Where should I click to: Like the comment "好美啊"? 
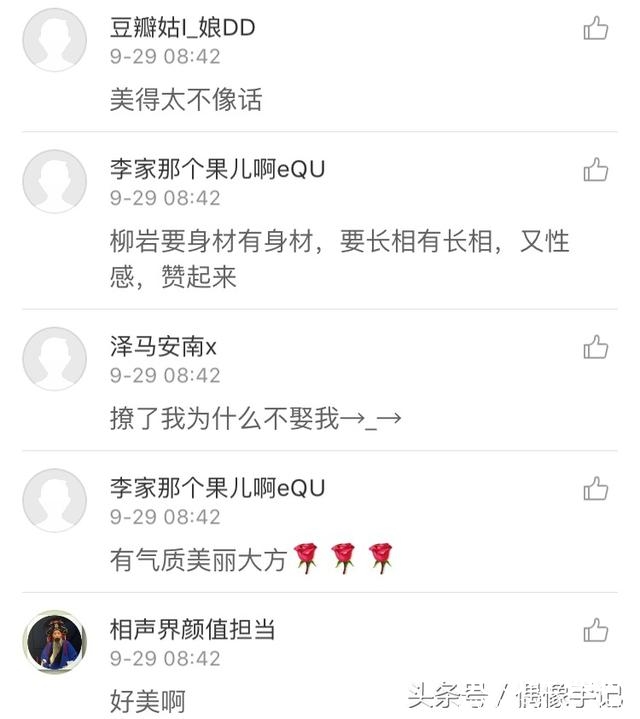(596, 630)
